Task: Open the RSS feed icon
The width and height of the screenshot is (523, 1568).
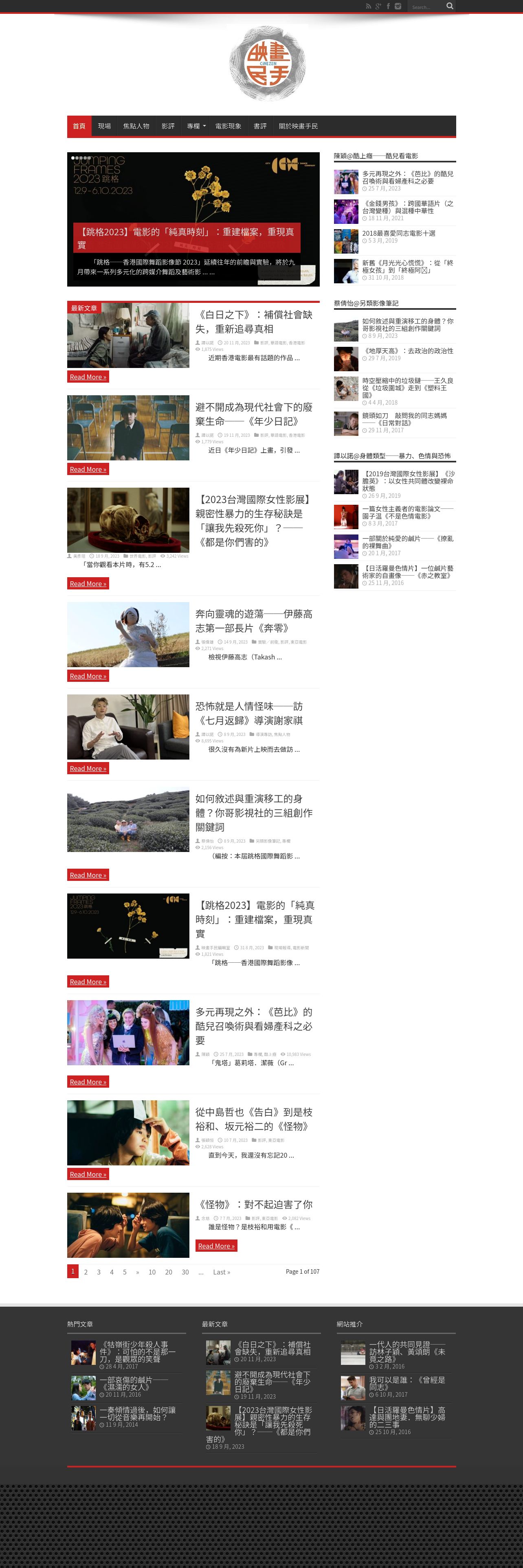Action: coord(368,6)
